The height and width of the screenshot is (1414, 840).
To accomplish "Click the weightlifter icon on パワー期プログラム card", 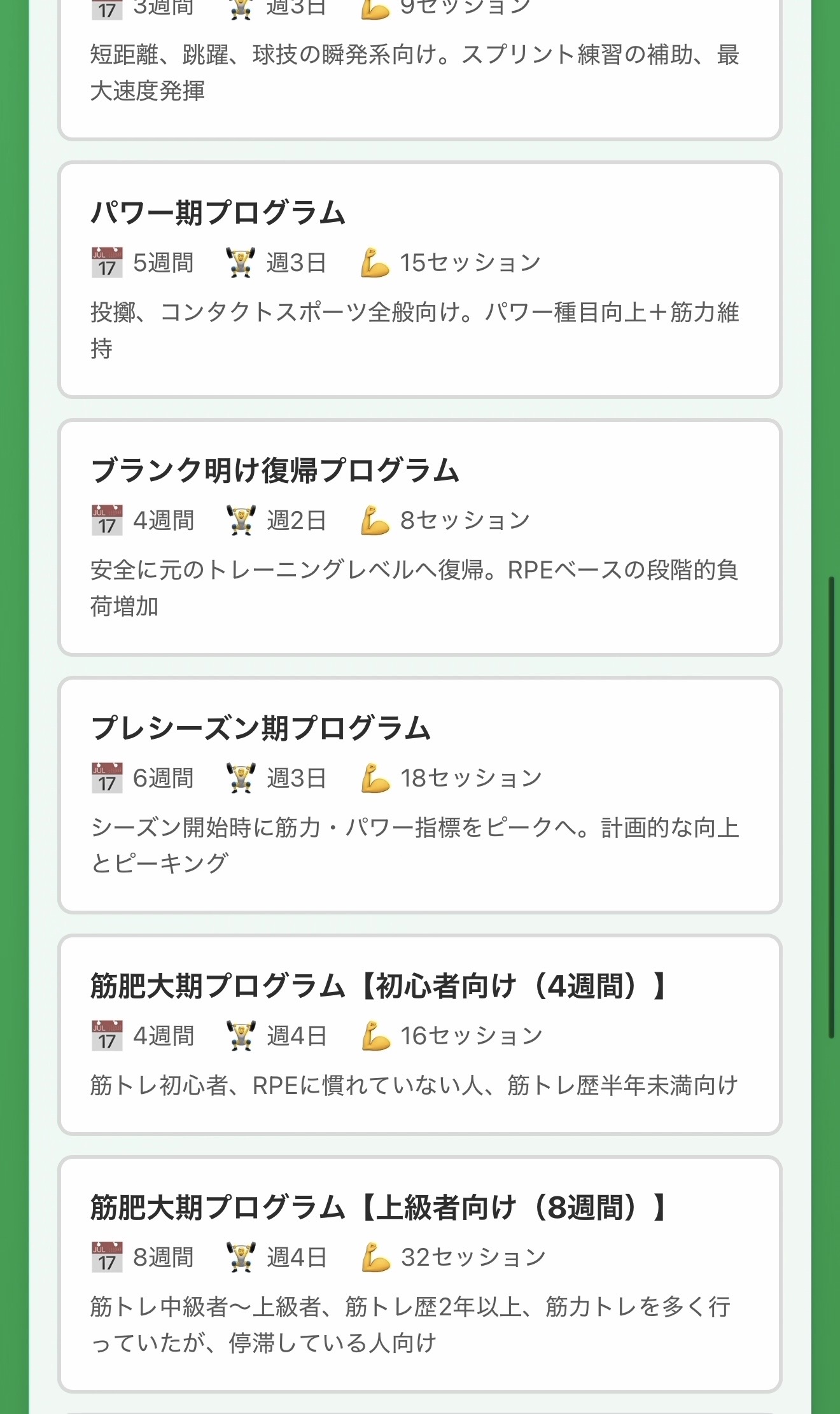I will [x=242, y=260].
